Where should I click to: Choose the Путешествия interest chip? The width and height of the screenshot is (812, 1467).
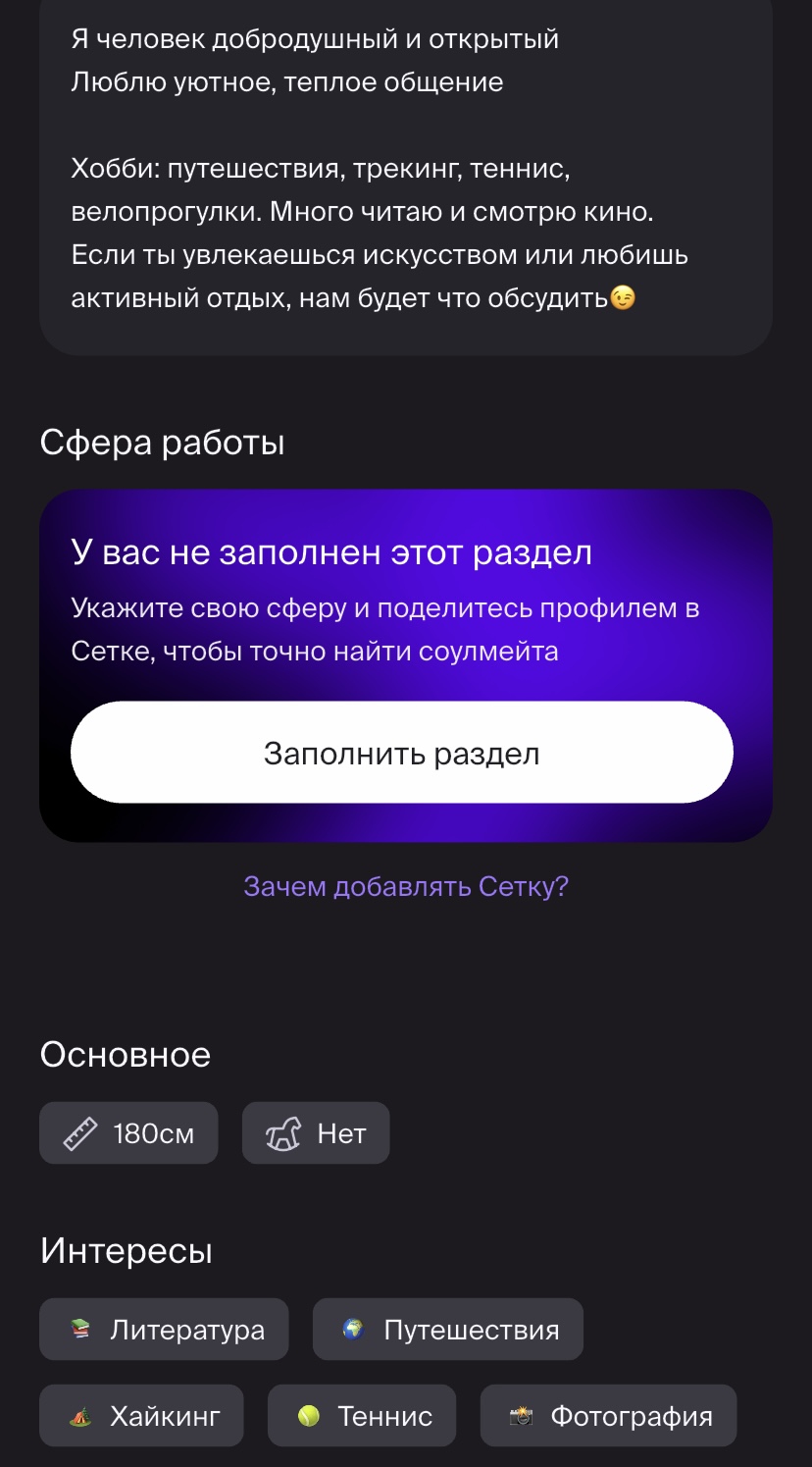[448, 1330]
